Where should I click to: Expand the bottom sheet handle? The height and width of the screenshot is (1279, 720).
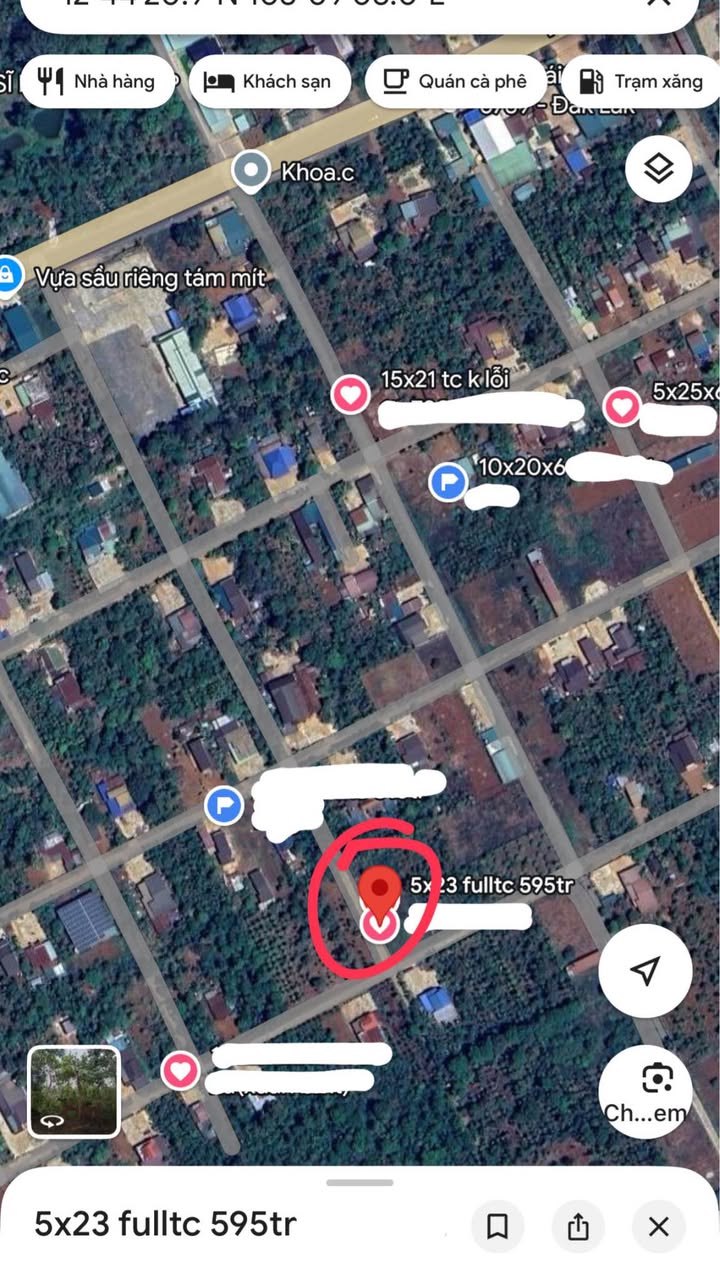click(359, 1183)
